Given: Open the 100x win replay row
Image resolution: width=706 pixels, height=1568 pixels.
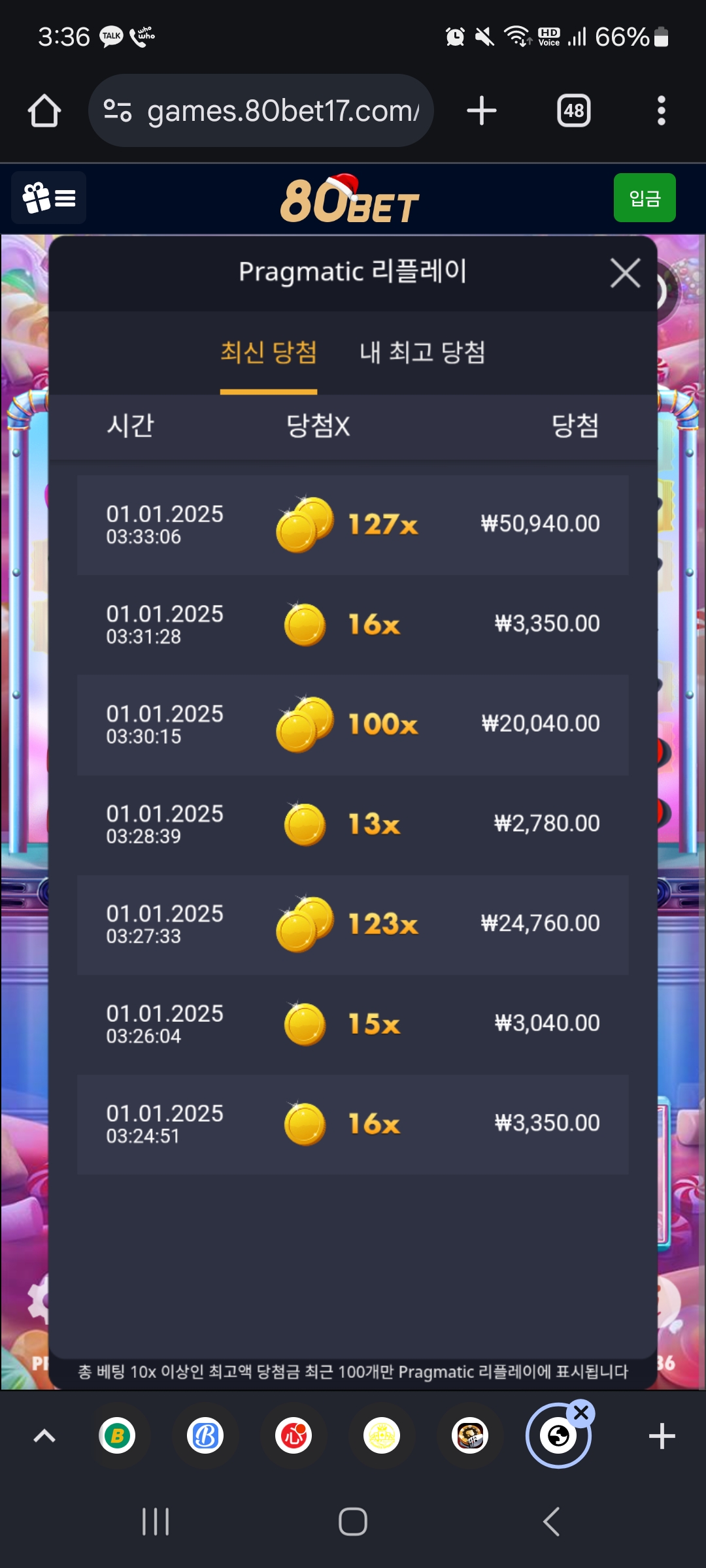Looking at the screenshot, I should click(353, 725).
